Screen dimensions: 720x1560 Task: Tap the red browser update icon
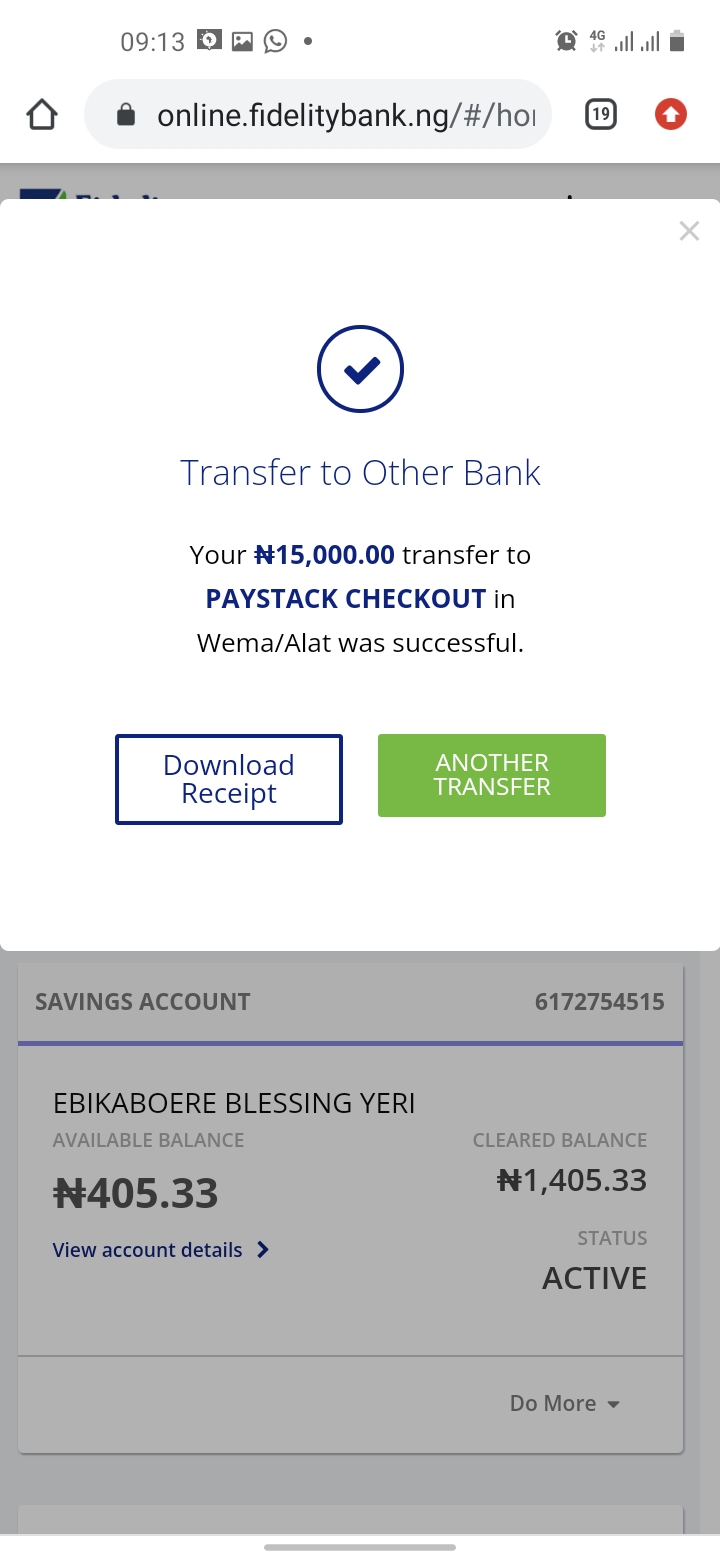(x=671, y=115)
